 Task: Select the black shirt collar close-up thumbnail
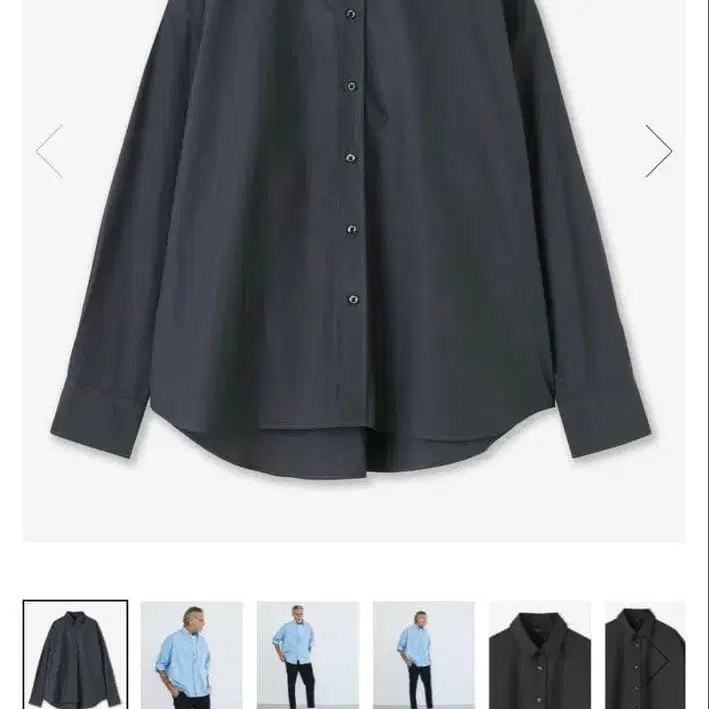539,654
